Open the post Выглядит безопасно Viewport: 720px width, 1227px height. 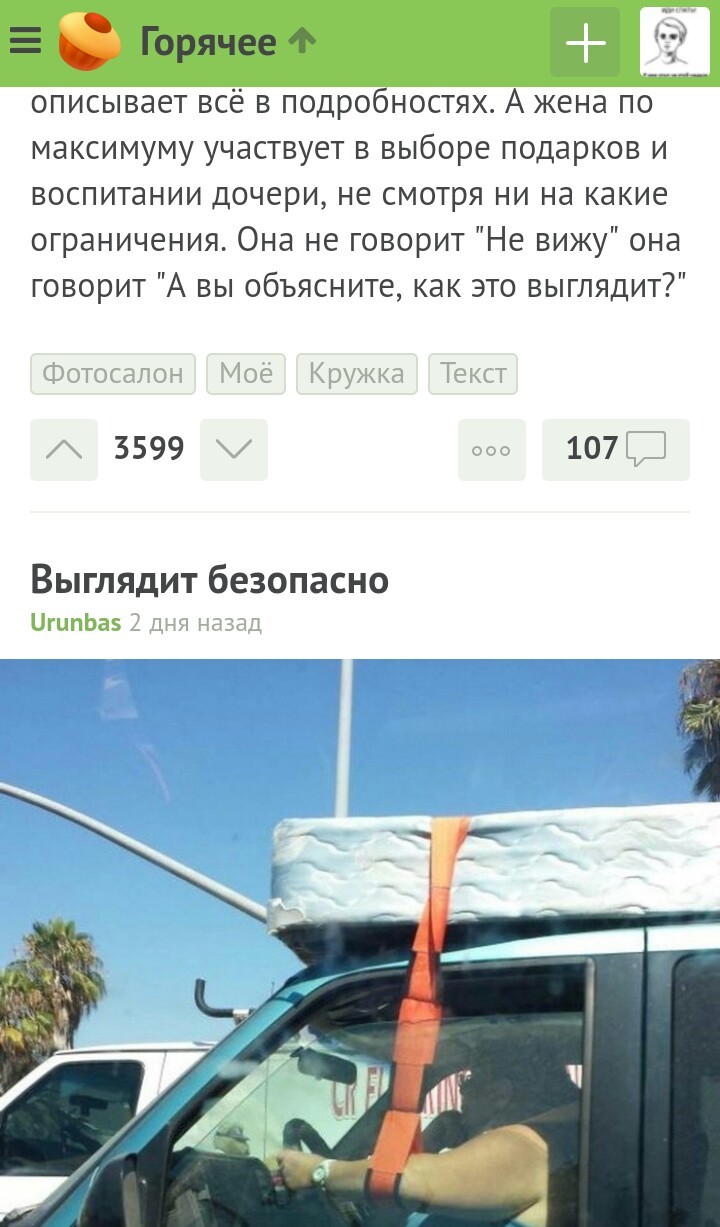(209, 579)
